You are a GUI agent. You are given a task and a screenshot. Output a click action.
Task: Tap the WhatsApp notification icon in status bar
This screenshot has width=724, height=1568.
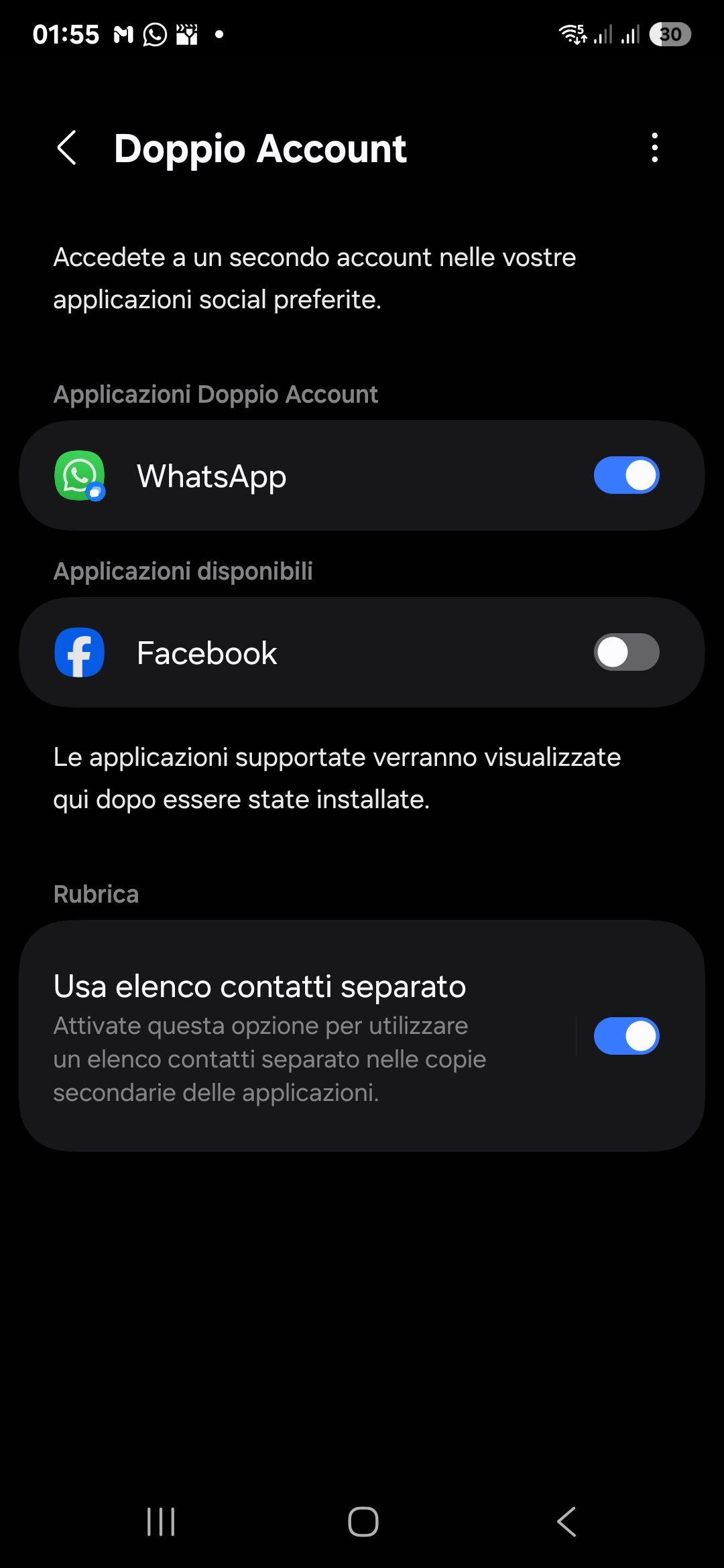[x=154, y=34]
